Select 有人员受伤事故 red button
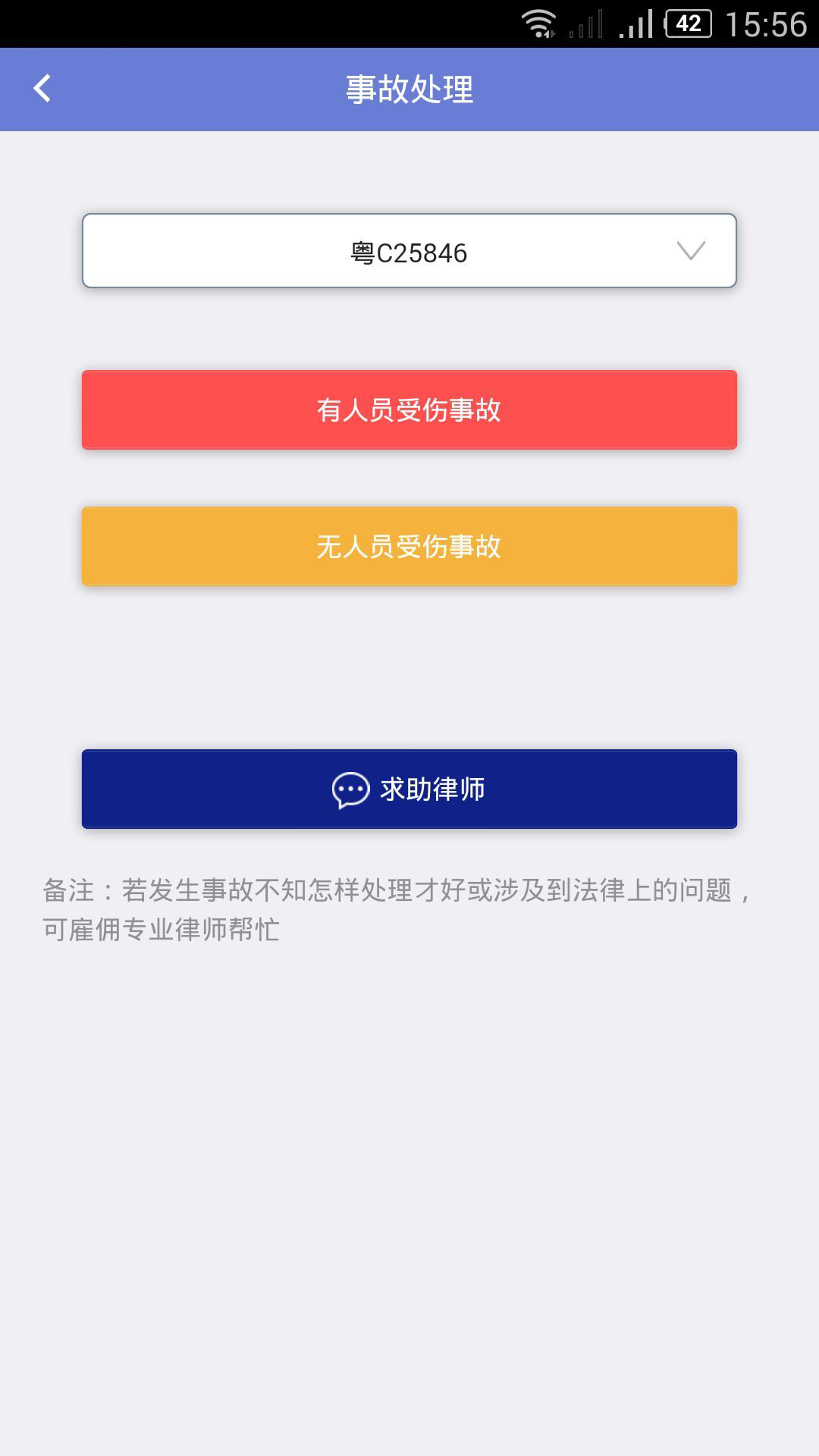The height and width of the screenshot is (1456, 819). 409,409
